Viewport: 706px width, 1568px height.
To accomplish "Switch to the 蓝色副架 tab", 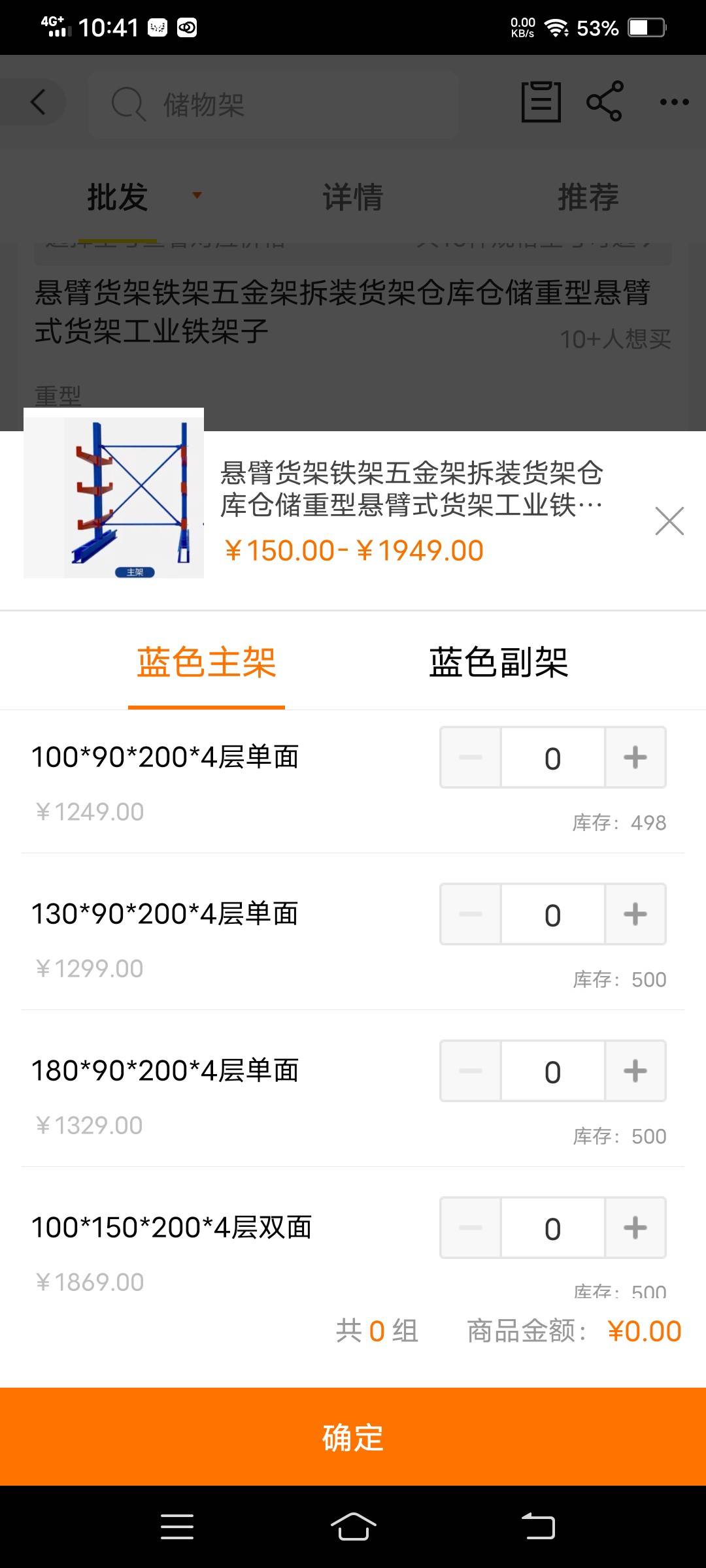I will [499, 662].
